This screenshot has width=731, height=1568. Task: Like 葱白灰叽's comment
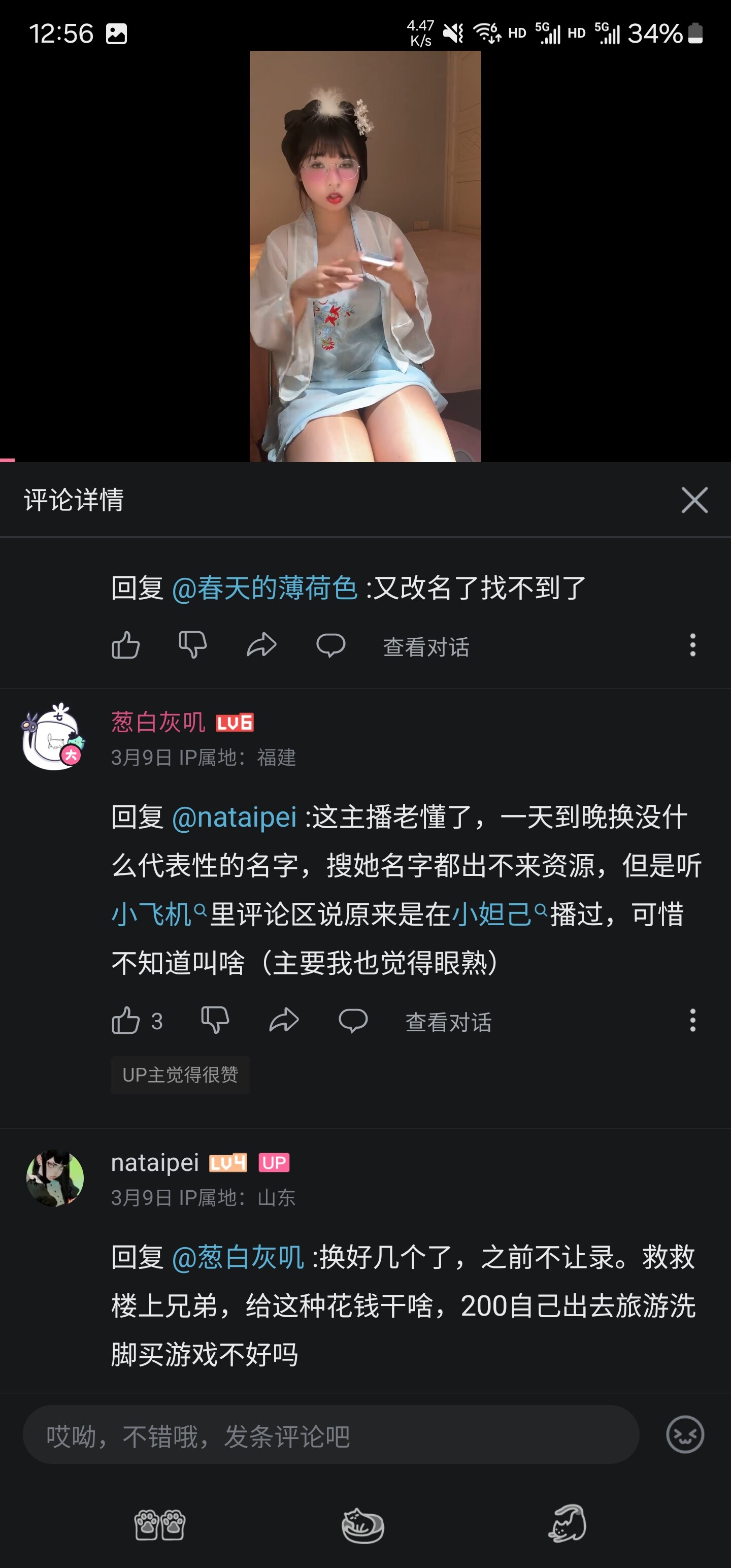[x=126, y=1021]
